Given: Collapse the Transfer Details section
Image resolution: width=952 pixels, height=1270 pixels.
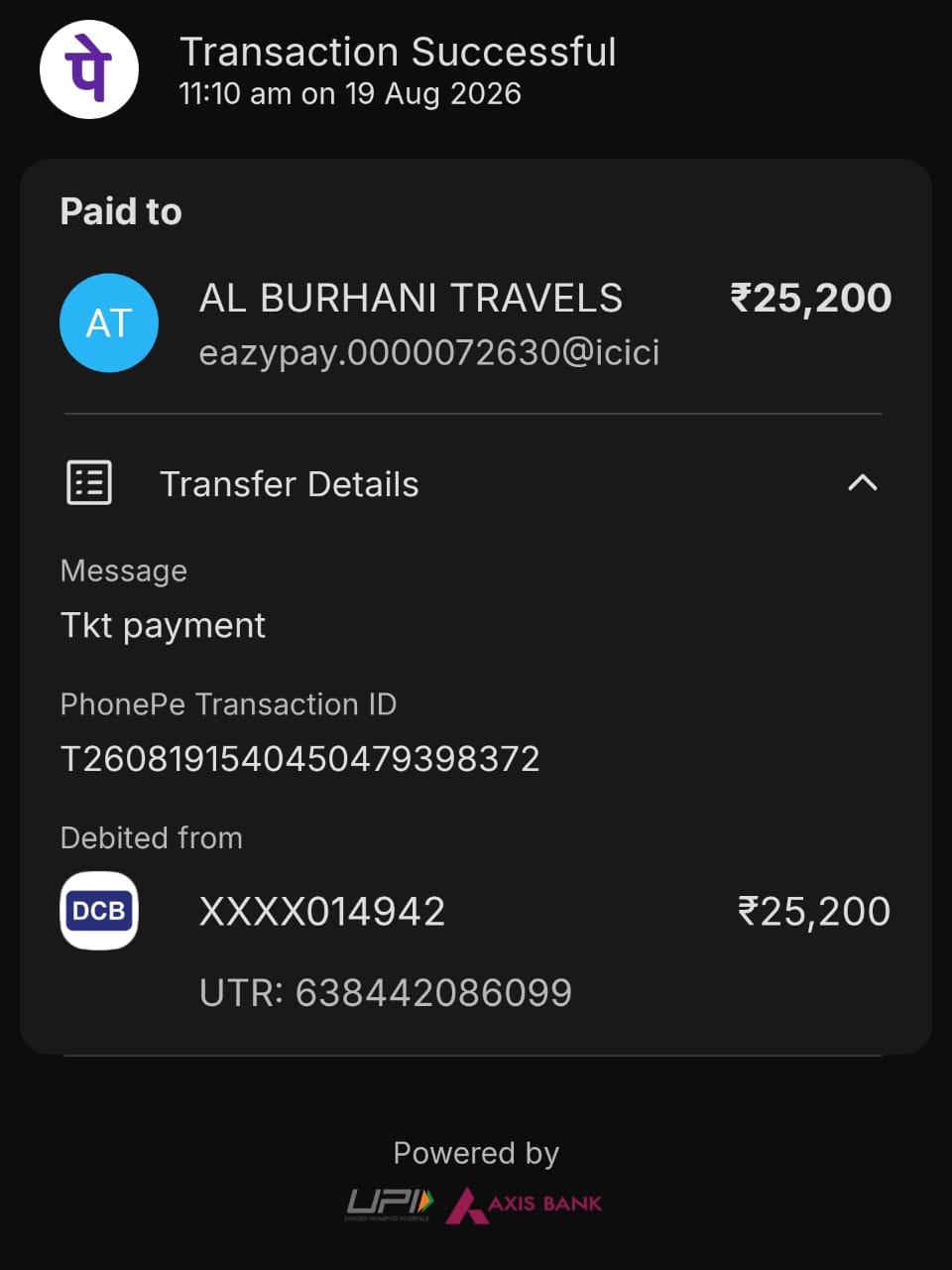Looking at the screenshot, I should click(x=862, y=483).
